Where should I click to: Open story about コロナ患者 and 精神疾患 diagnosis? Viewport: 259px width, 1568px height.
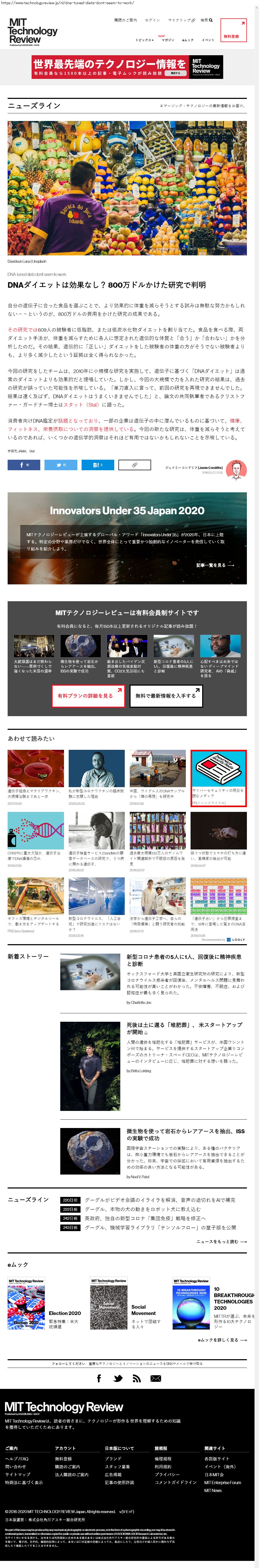(x=184, y=960)
